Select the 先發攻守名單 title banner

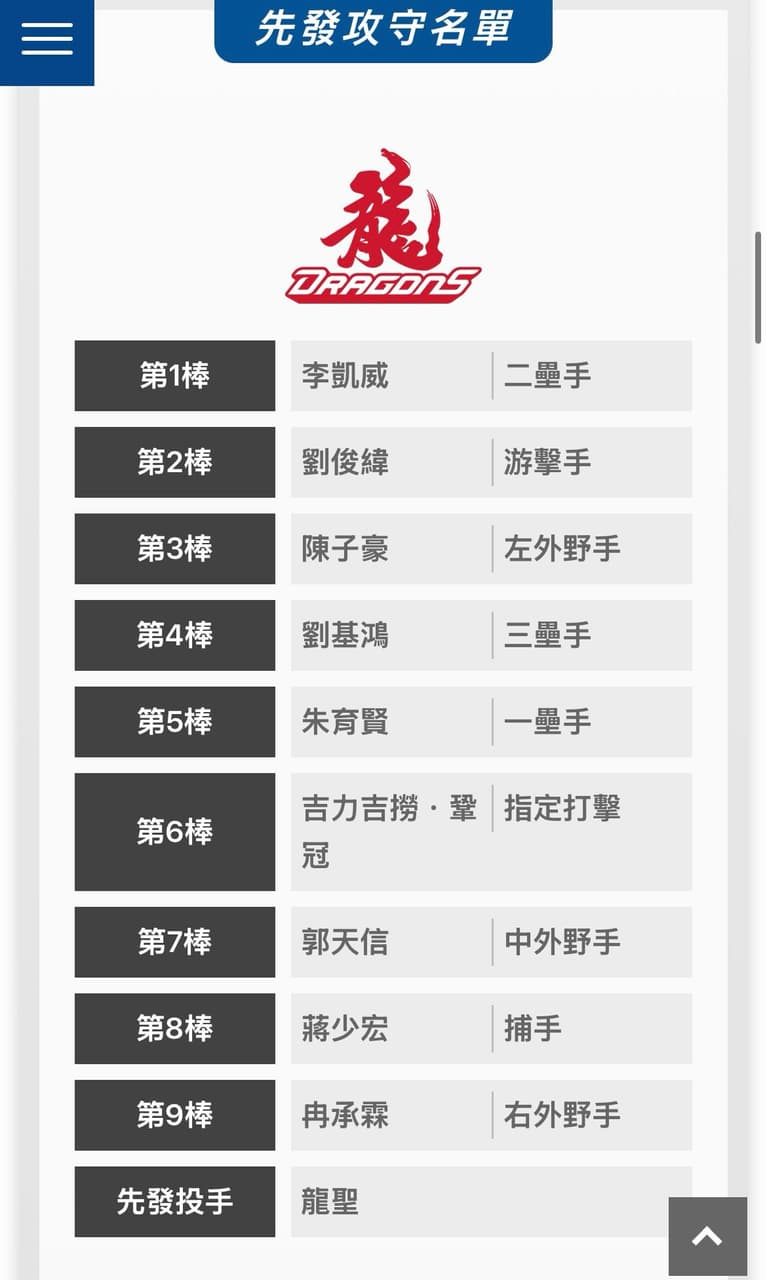[383, 31]
